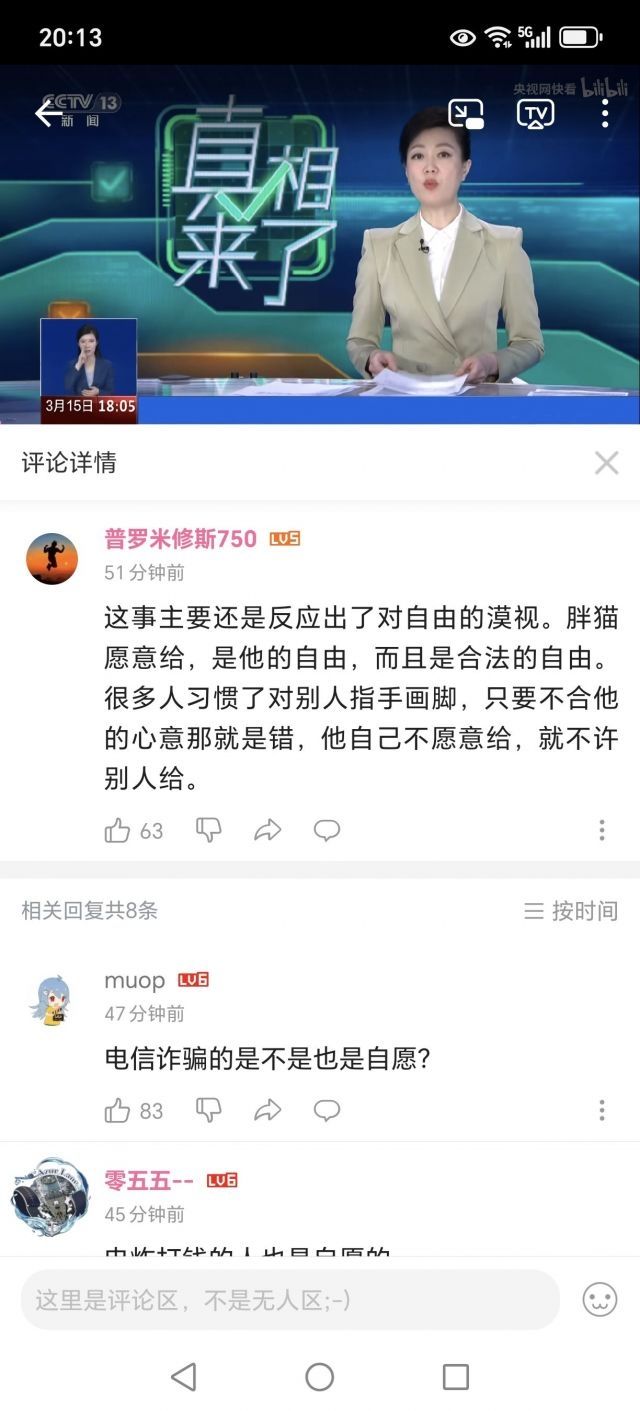Screen dimensions: 640x1411
Task: Open muop's user profile
Action: point(52,998)
